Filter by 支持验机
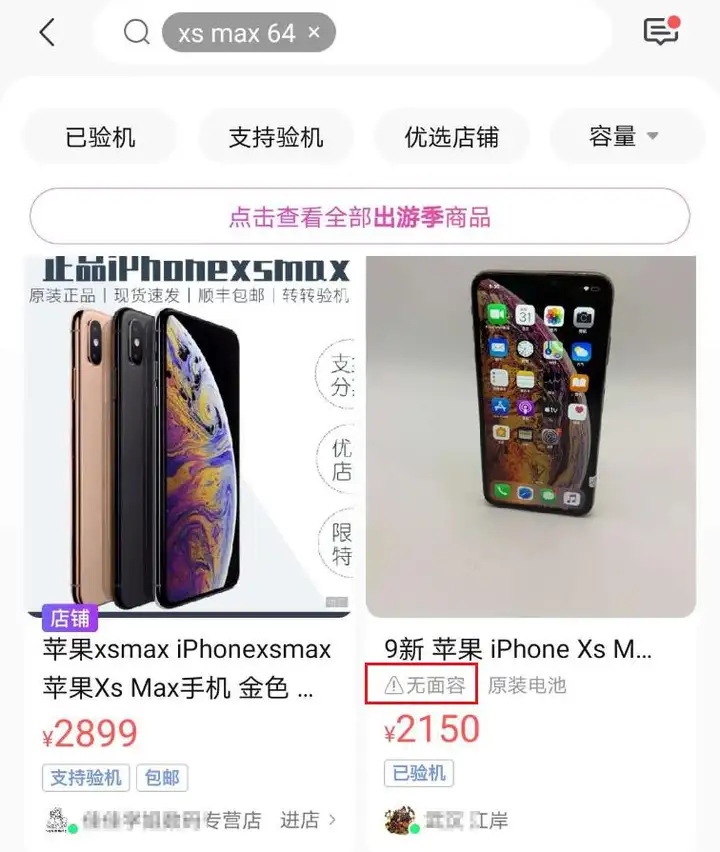Viewport: 720px width, 852px height. (x=276, y=137)
